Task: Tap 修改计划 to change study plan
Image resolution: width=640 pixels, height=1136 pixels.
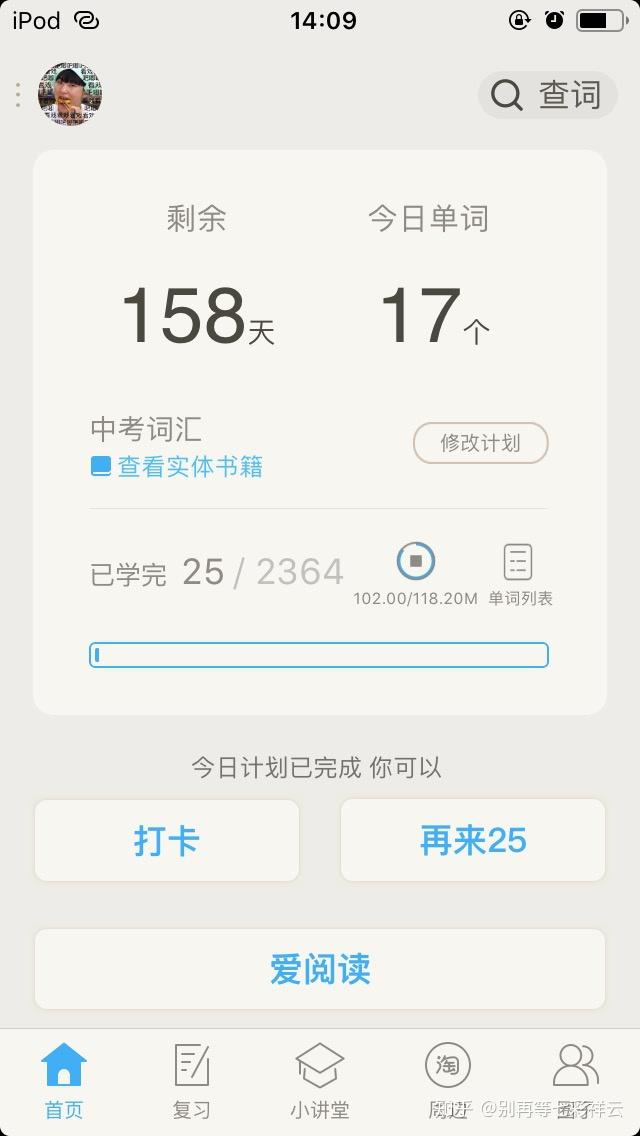Action: [481, 443]
